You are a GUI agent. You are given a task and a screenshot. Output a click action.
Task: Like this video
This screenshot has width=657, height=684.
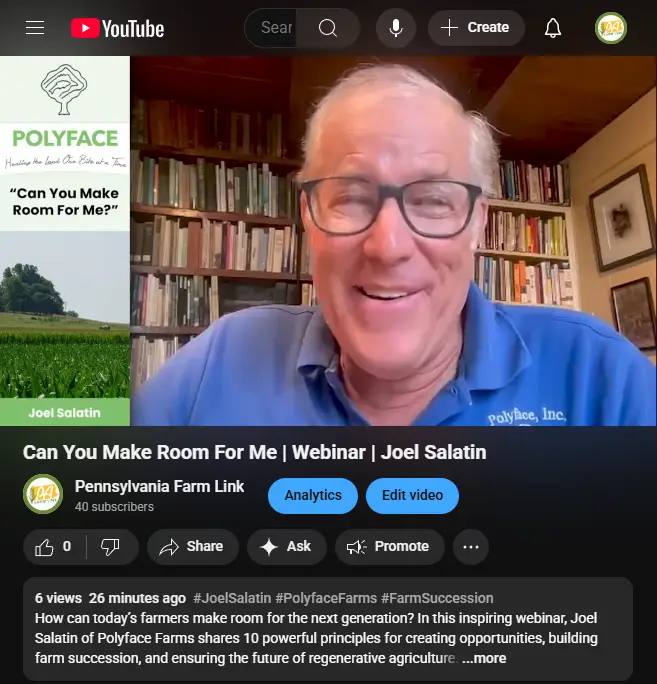54,547
